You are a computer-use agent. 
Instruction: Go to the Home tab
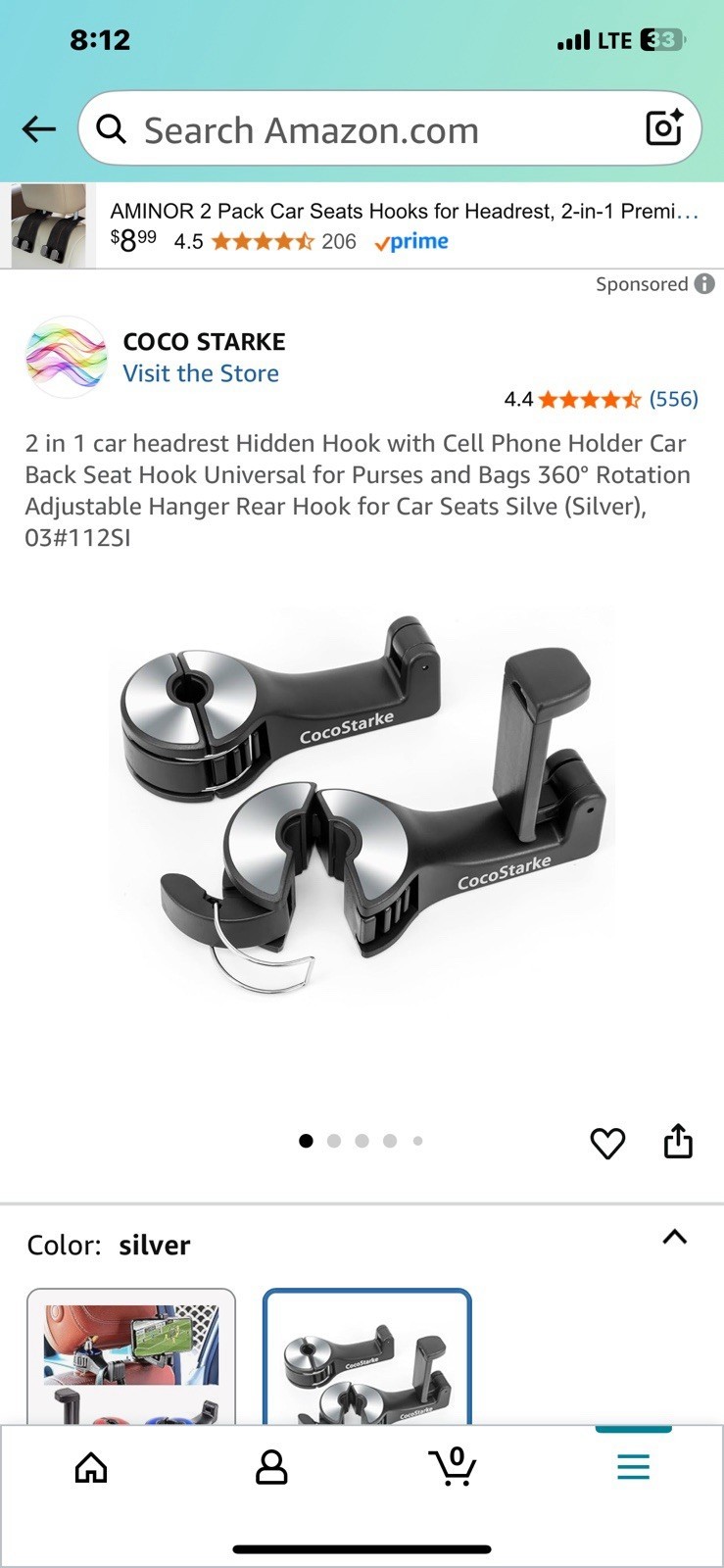[x=91, y=1467]
